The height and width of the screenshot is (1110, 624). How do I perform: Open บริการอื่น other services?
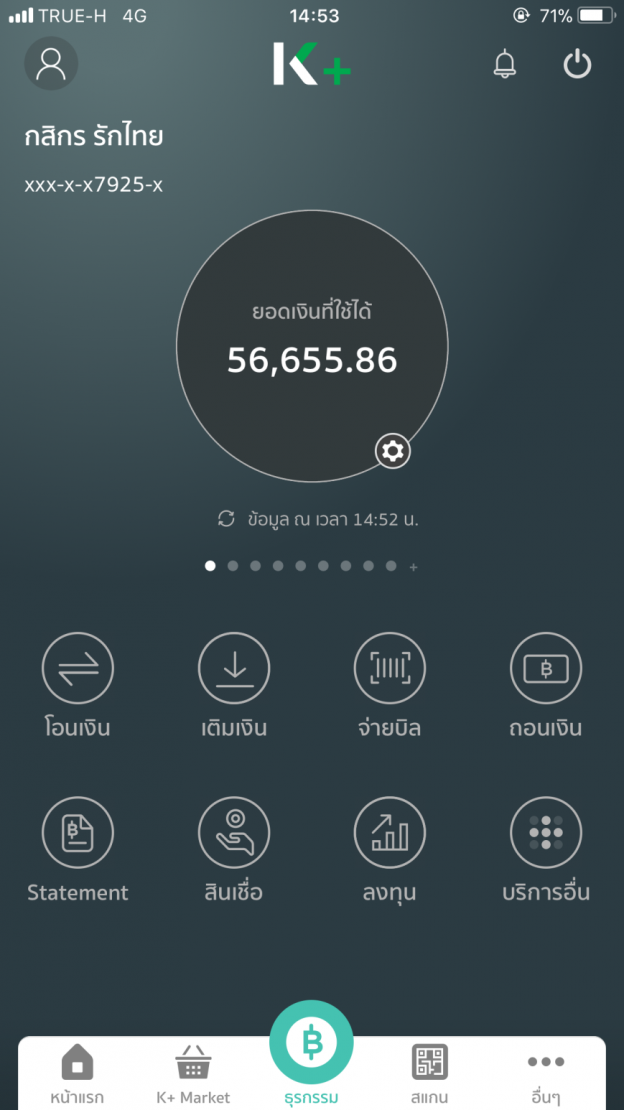(x=545, y=833)
